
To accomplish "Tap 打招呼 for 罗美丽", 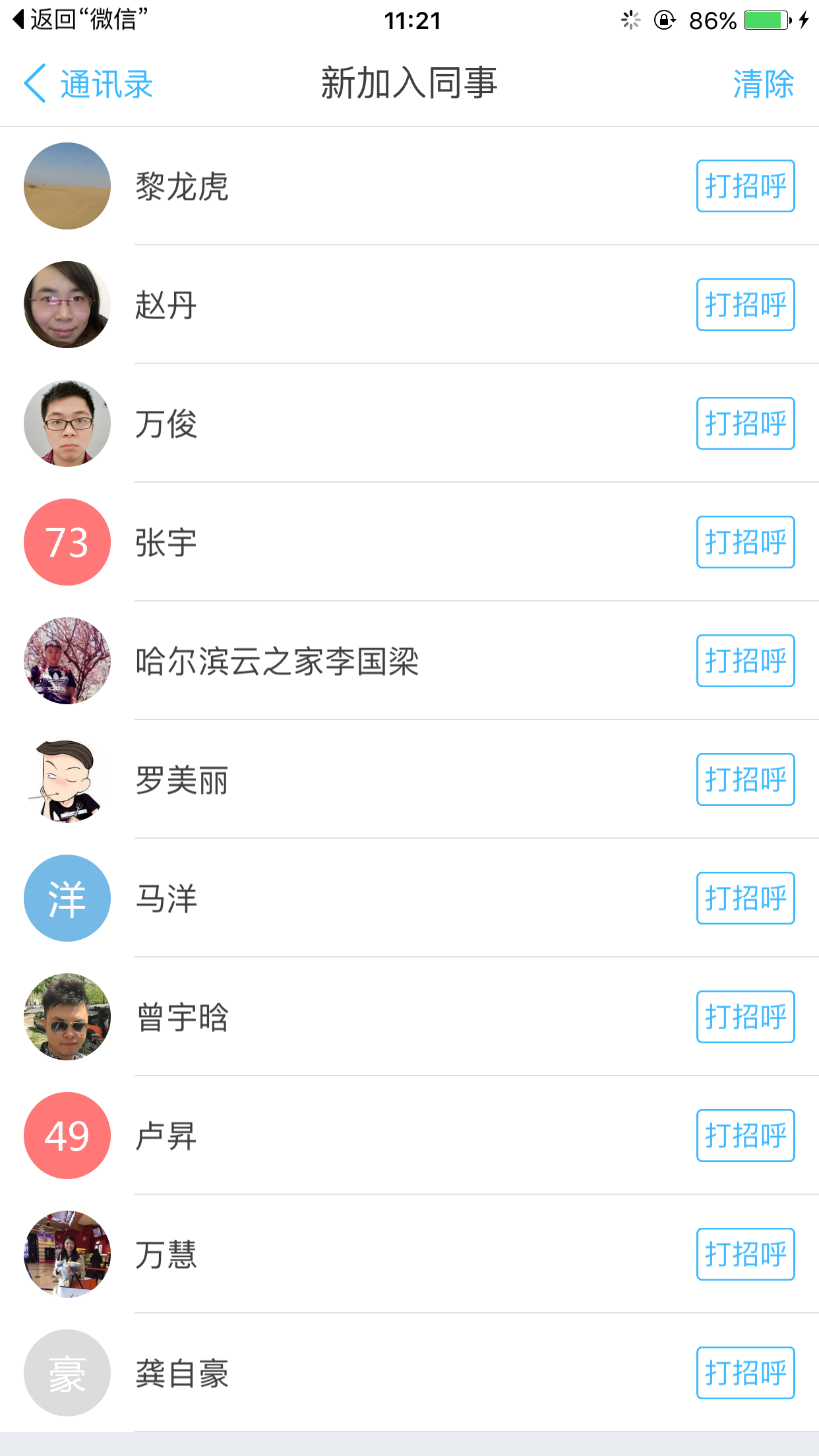I will [x=745, y=779].
